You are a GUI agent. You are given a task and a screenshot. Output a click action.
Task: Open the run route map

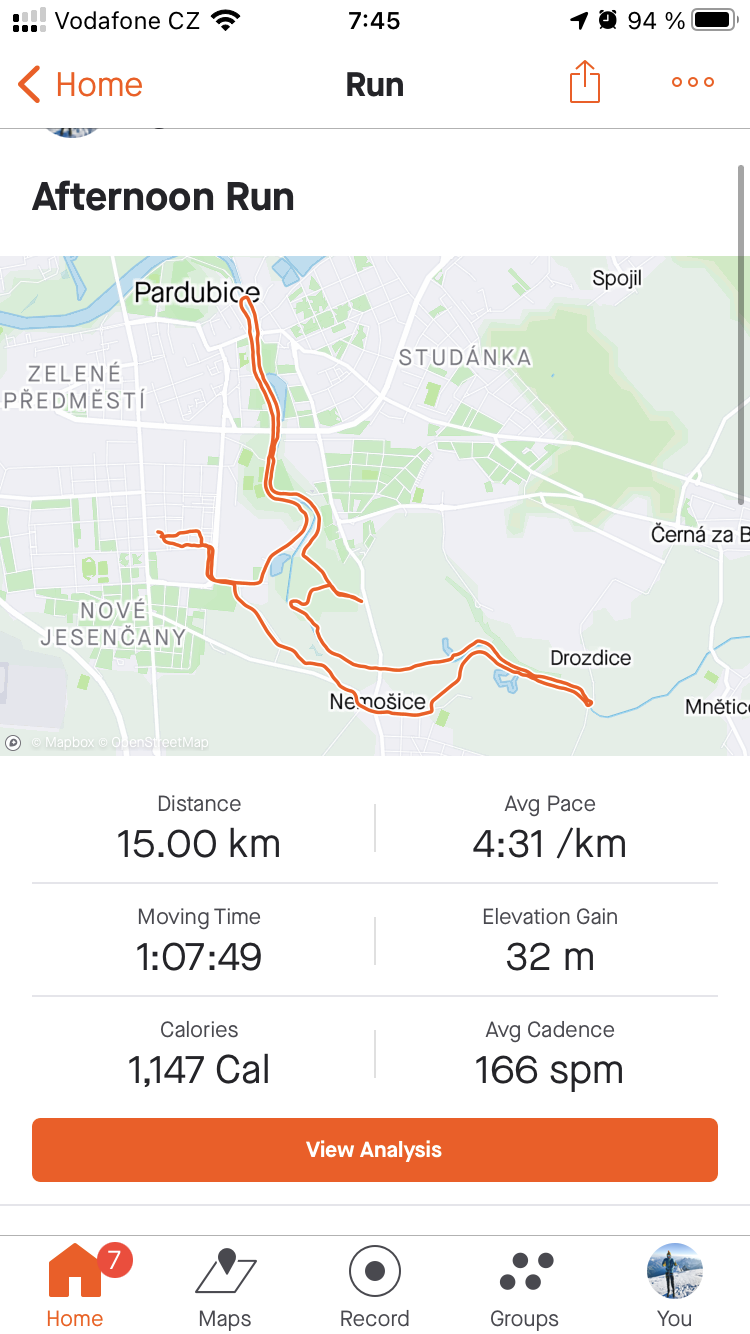tap(375, 505)
